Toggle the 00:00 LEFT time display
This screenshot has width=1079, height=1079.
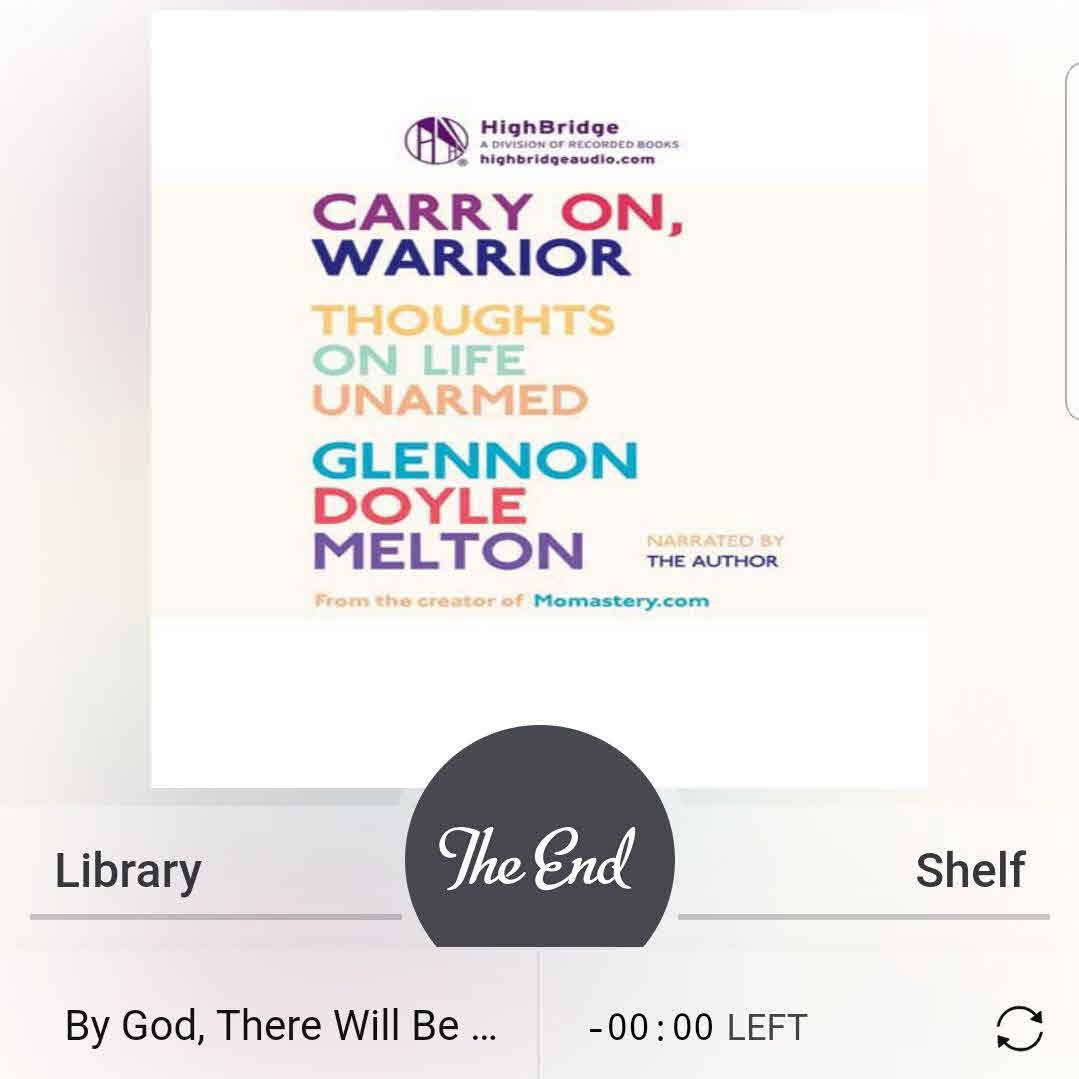click(x=697, y=1027)
